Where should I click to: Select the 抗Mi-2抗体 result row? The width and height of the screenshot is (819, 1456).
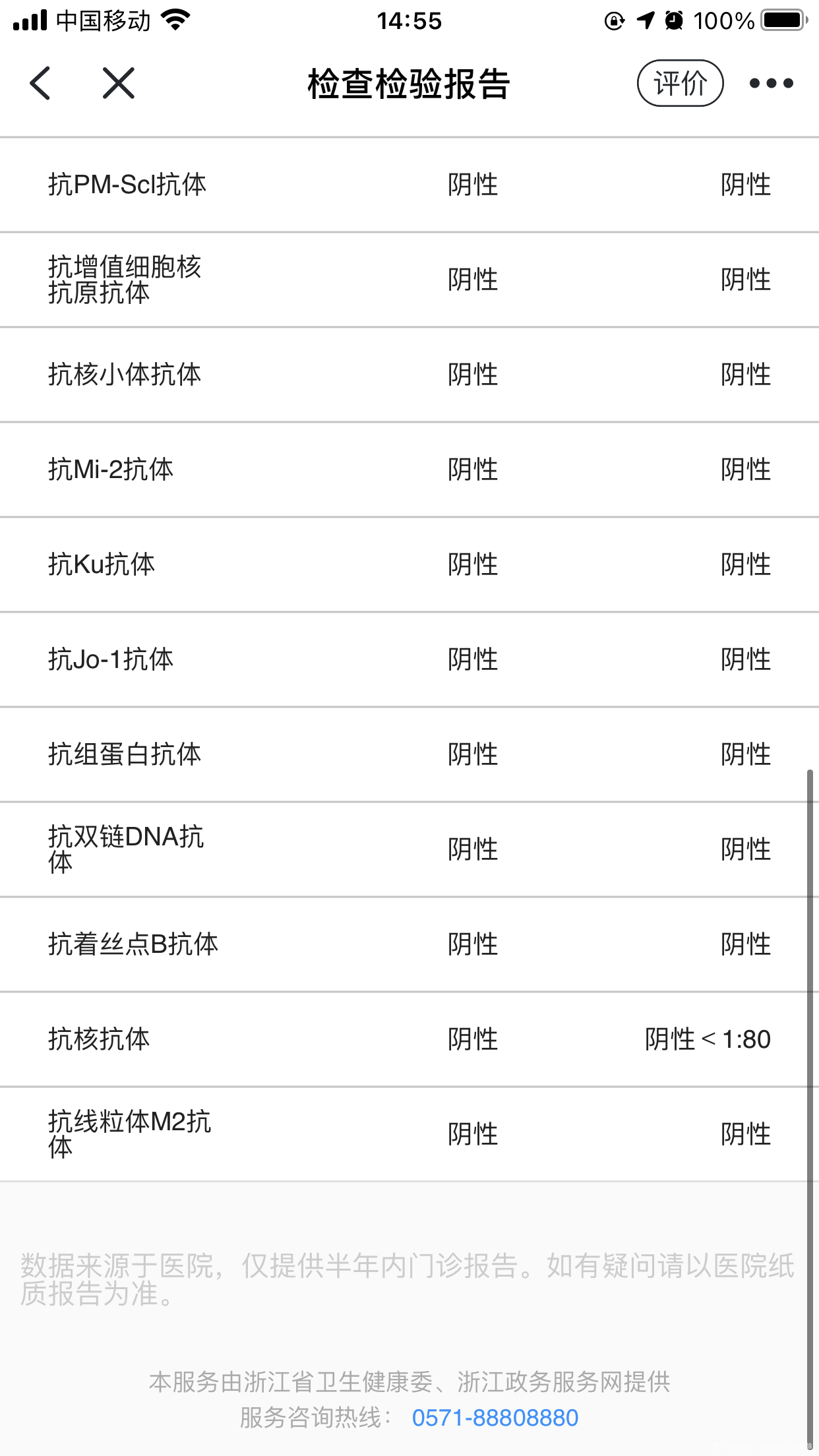pyautogui.click(x=409, y=470)
